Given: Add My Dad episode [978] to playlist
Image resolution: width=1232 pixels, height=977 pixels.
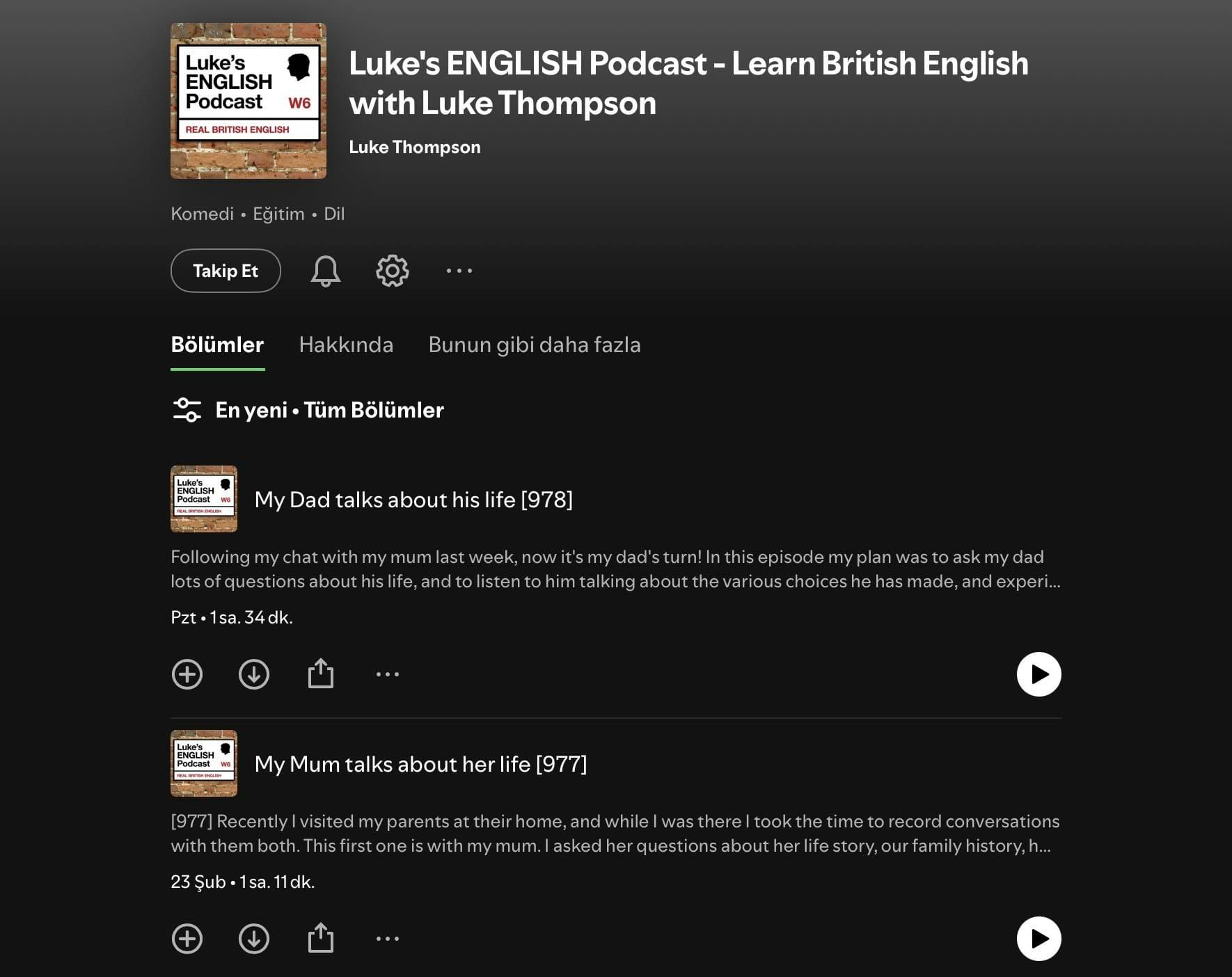Looking at the screenshot, I should click(187, 674).
